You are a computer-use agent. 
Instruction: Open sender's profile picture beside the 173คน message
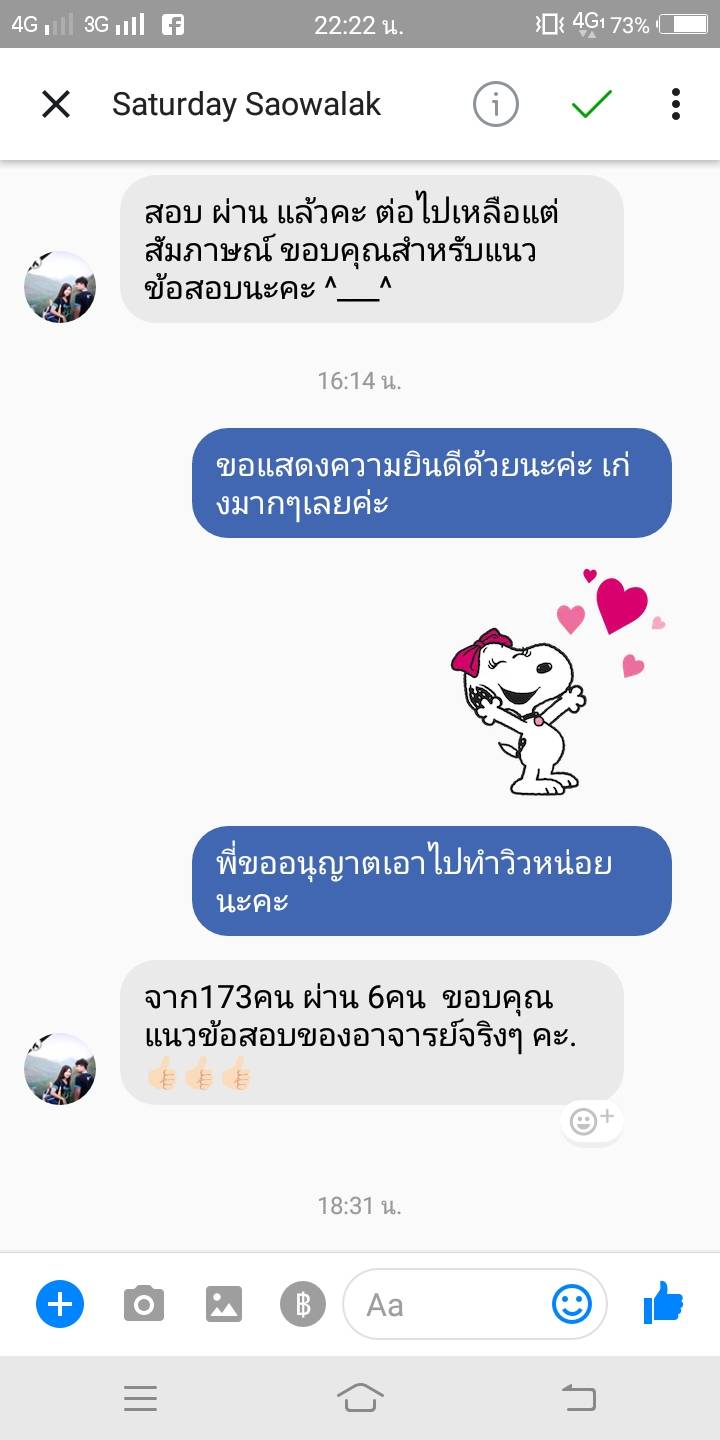pos(60,1068)
